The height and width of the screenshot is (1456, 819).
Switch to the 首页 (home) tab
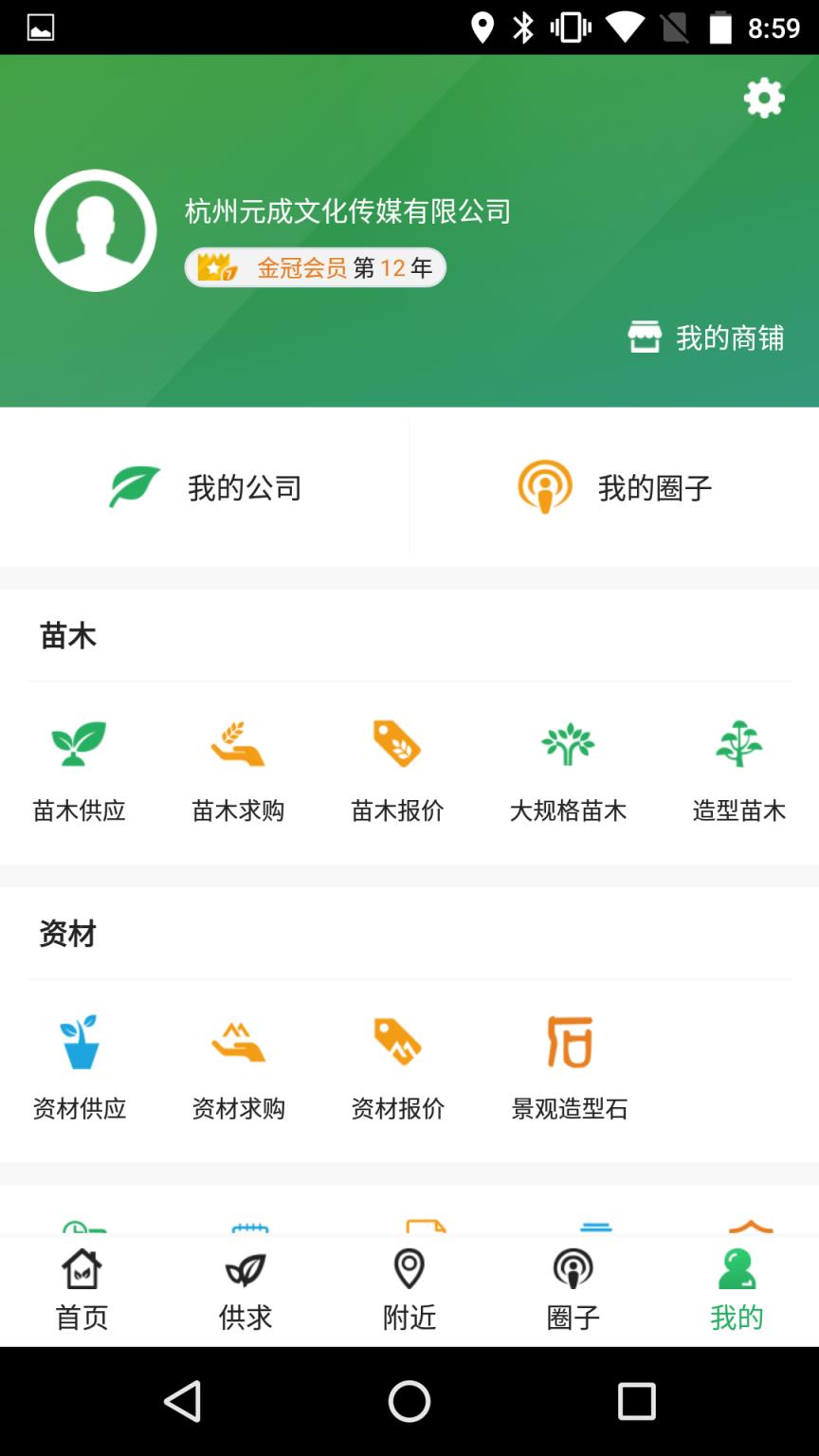pyautogui.click(x=82, y=1287)
